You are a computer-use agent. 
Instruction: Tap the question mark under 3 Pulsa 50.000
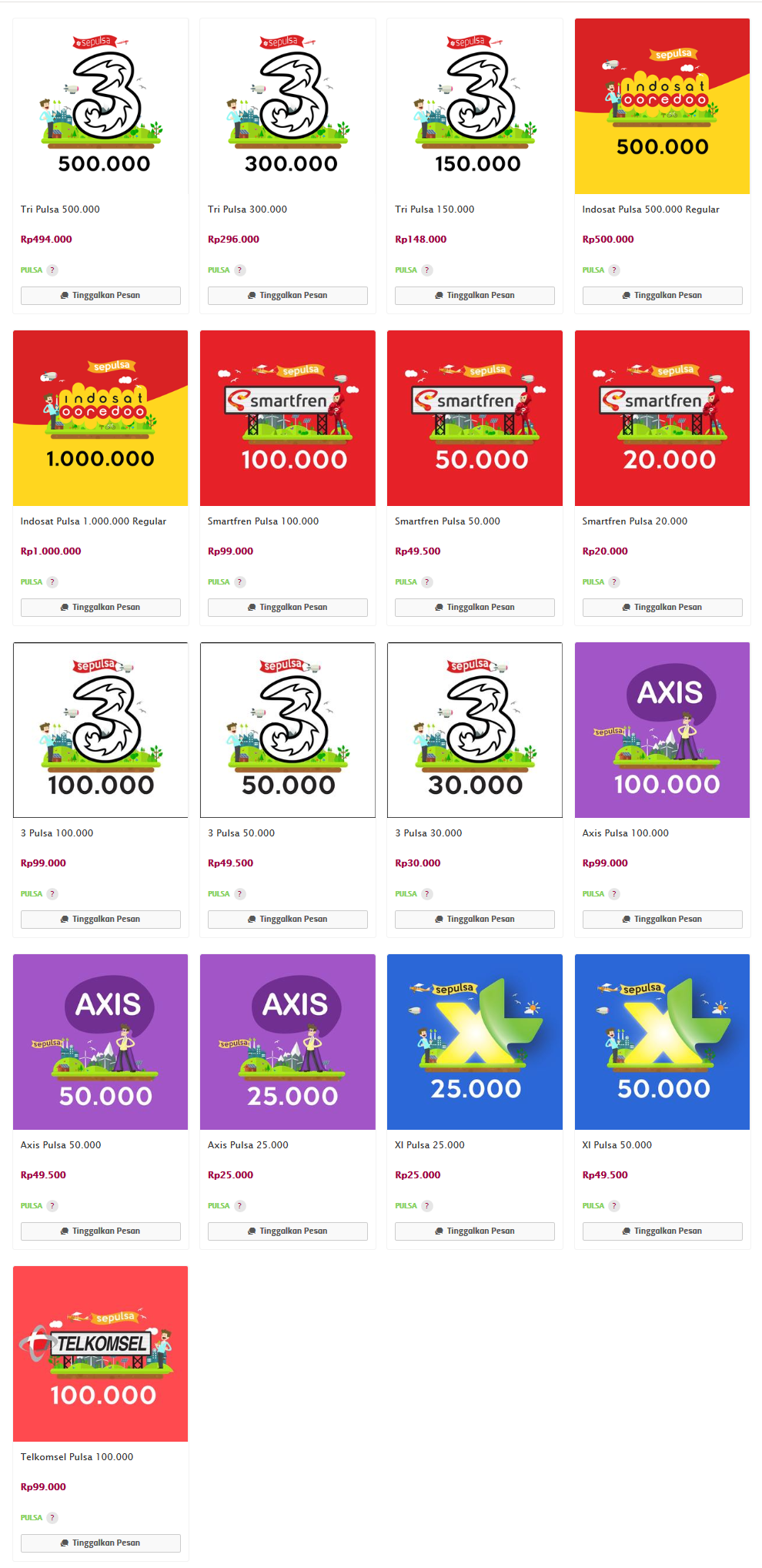coord(240,894)
